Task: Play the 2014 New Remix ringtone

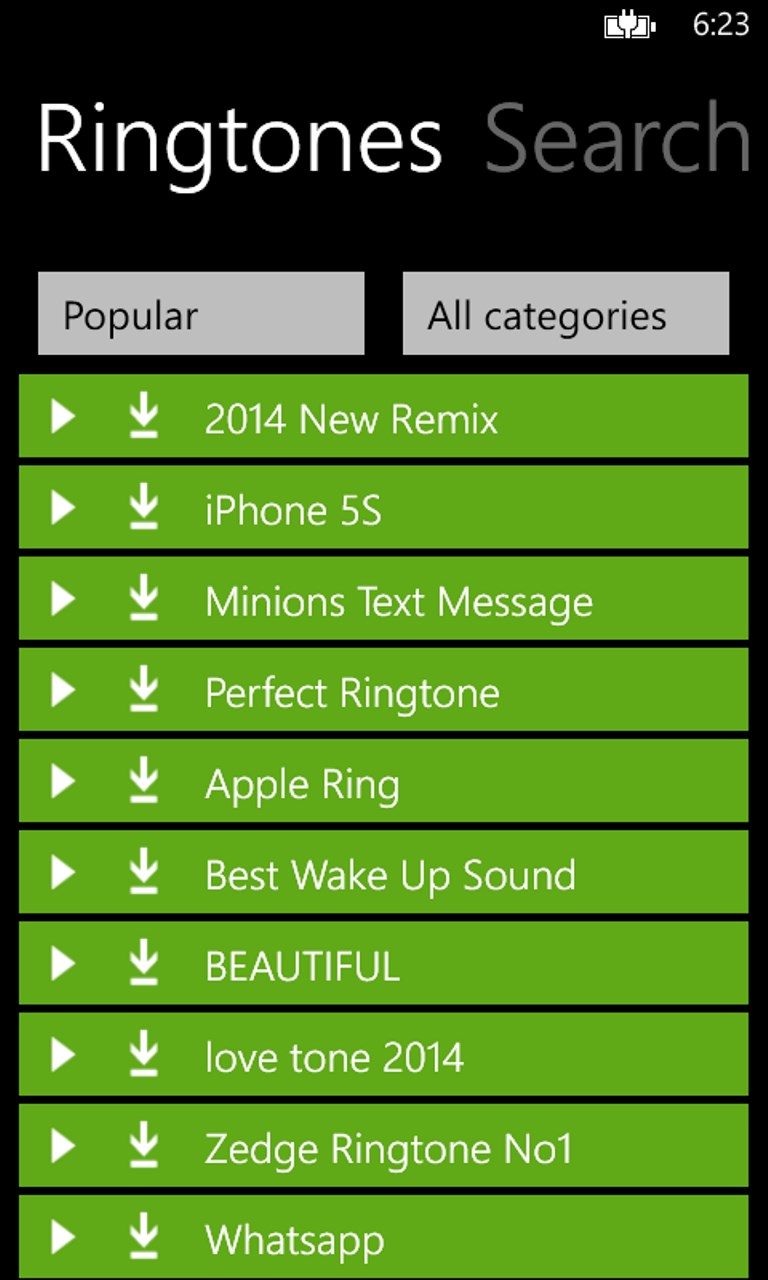Action: click(x=63, y=416)
